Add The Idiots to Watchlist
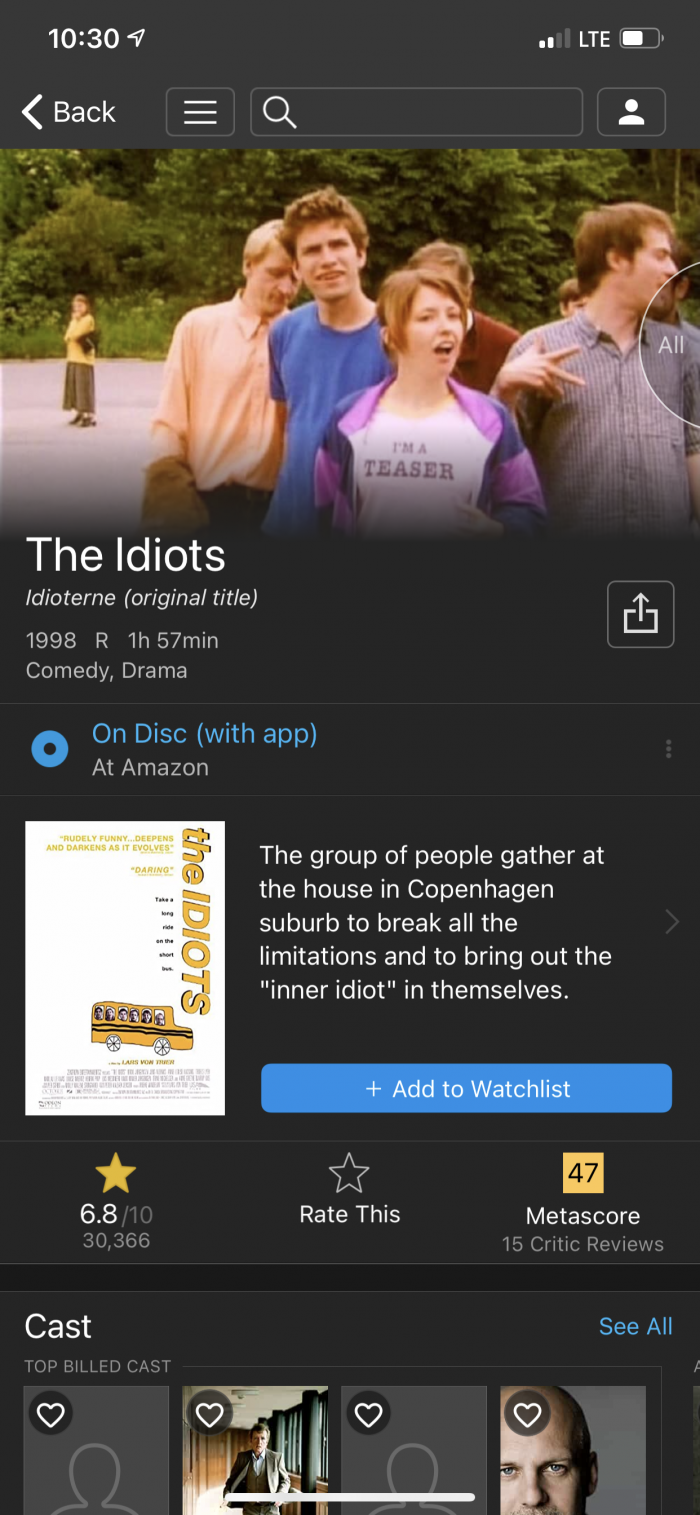 pos(466,1088)
